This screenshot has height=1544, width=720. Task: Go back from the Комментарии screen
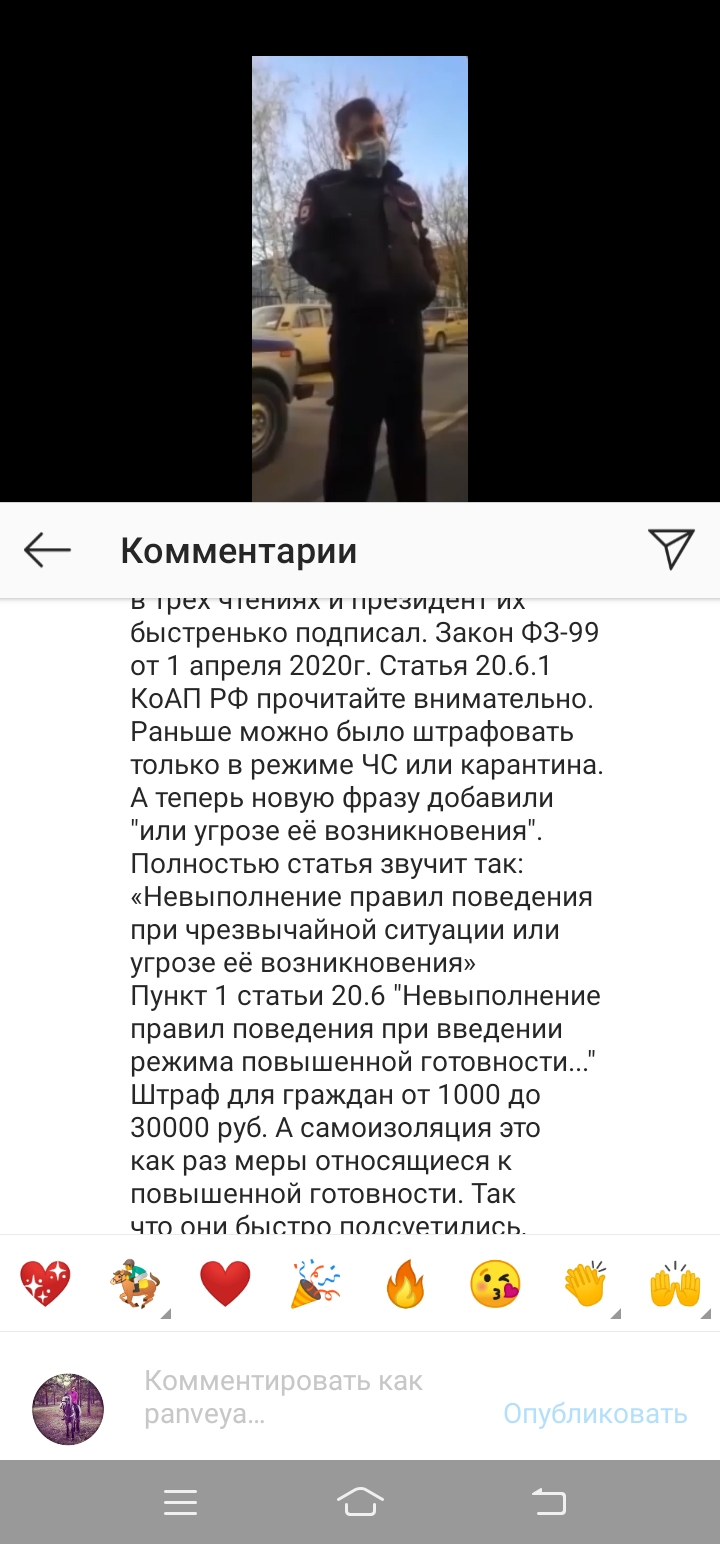tap(47, 550)
